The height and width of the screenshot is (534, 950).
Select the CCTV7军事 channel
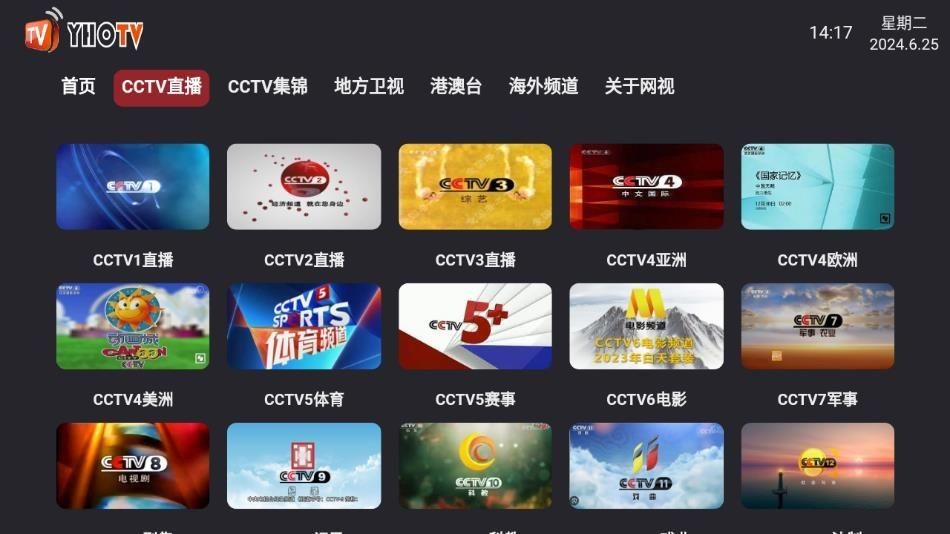(x=817, y=326)
